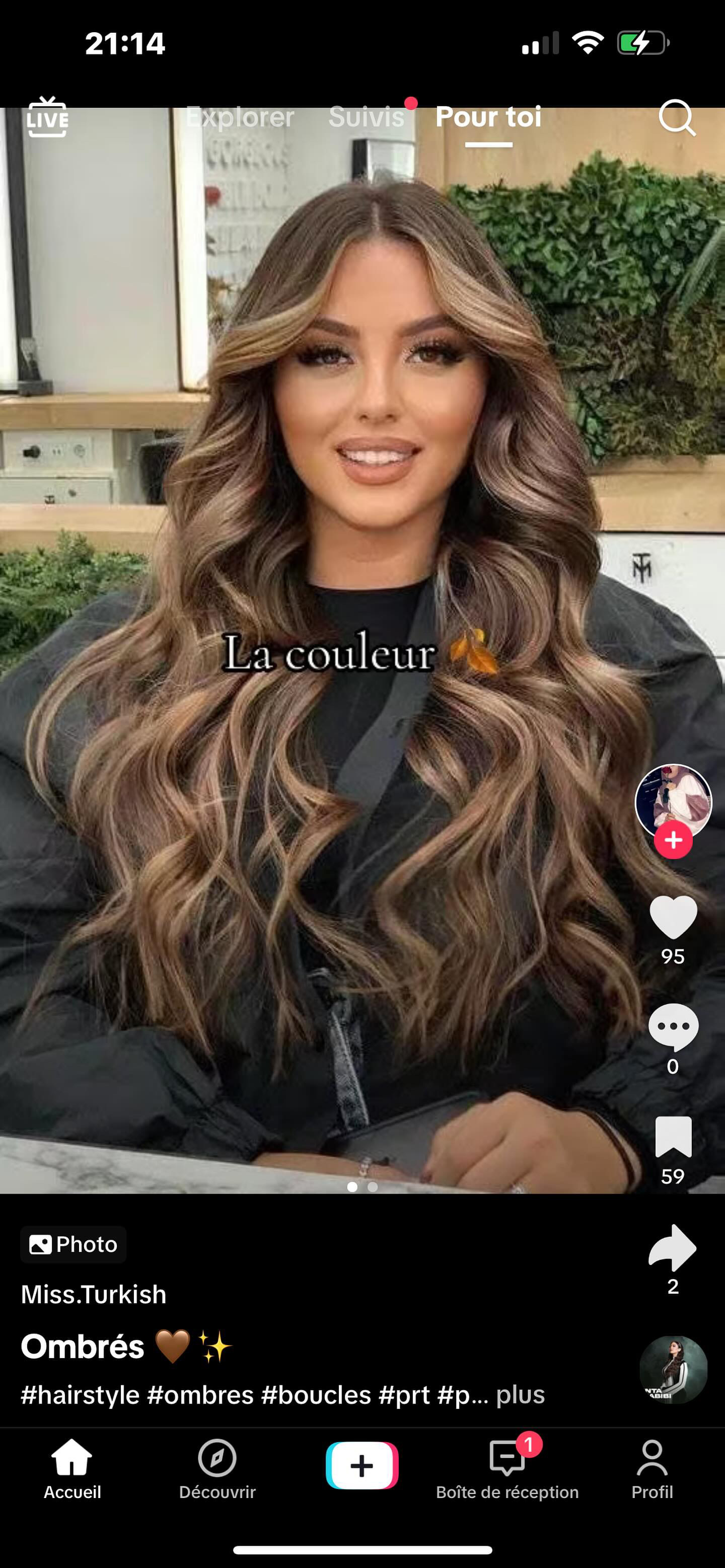This screenshot has height=1568, width=725.
Task: Like this post with the heart
Action: tap(673, 917)
